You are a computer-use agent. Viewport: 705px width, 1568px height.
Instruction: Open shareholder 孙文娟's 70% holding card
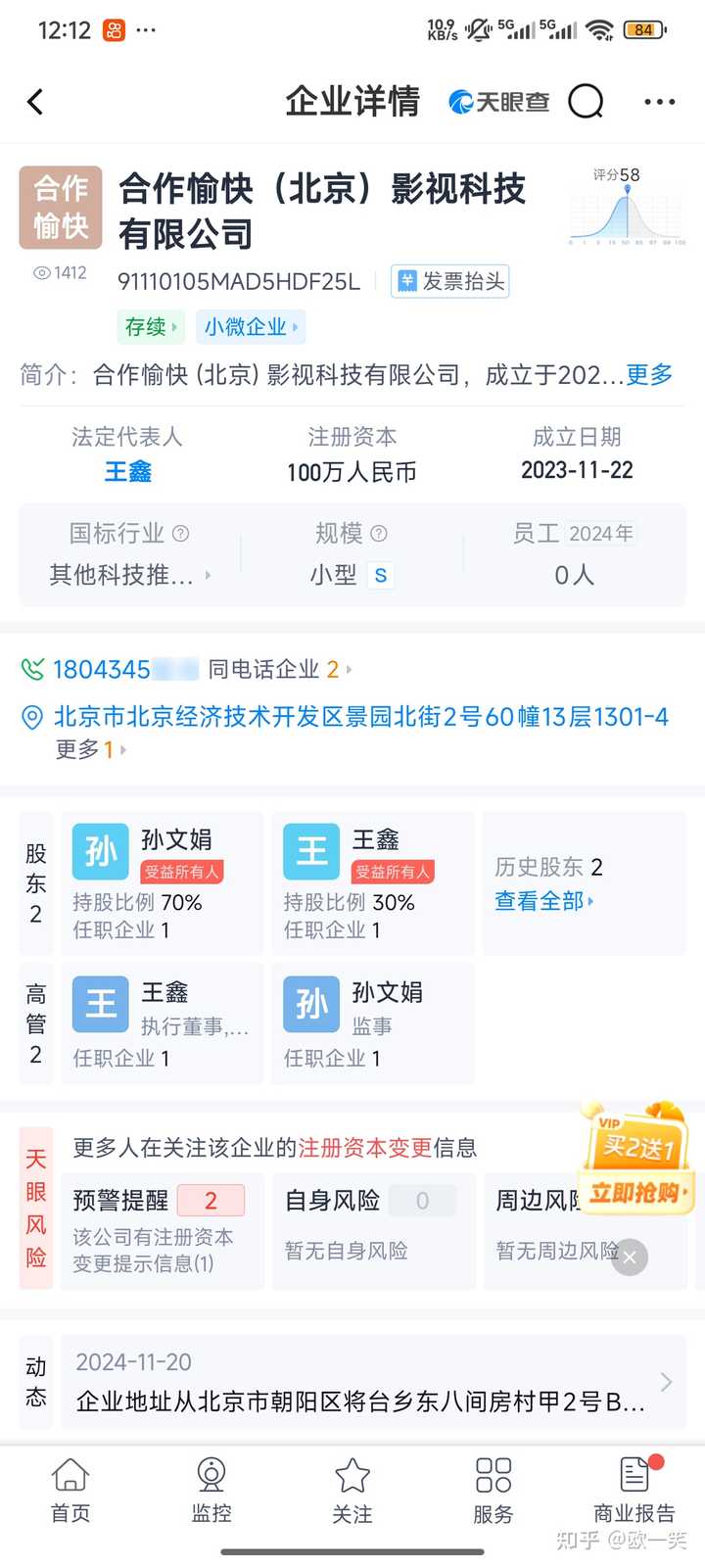(163, 882)
